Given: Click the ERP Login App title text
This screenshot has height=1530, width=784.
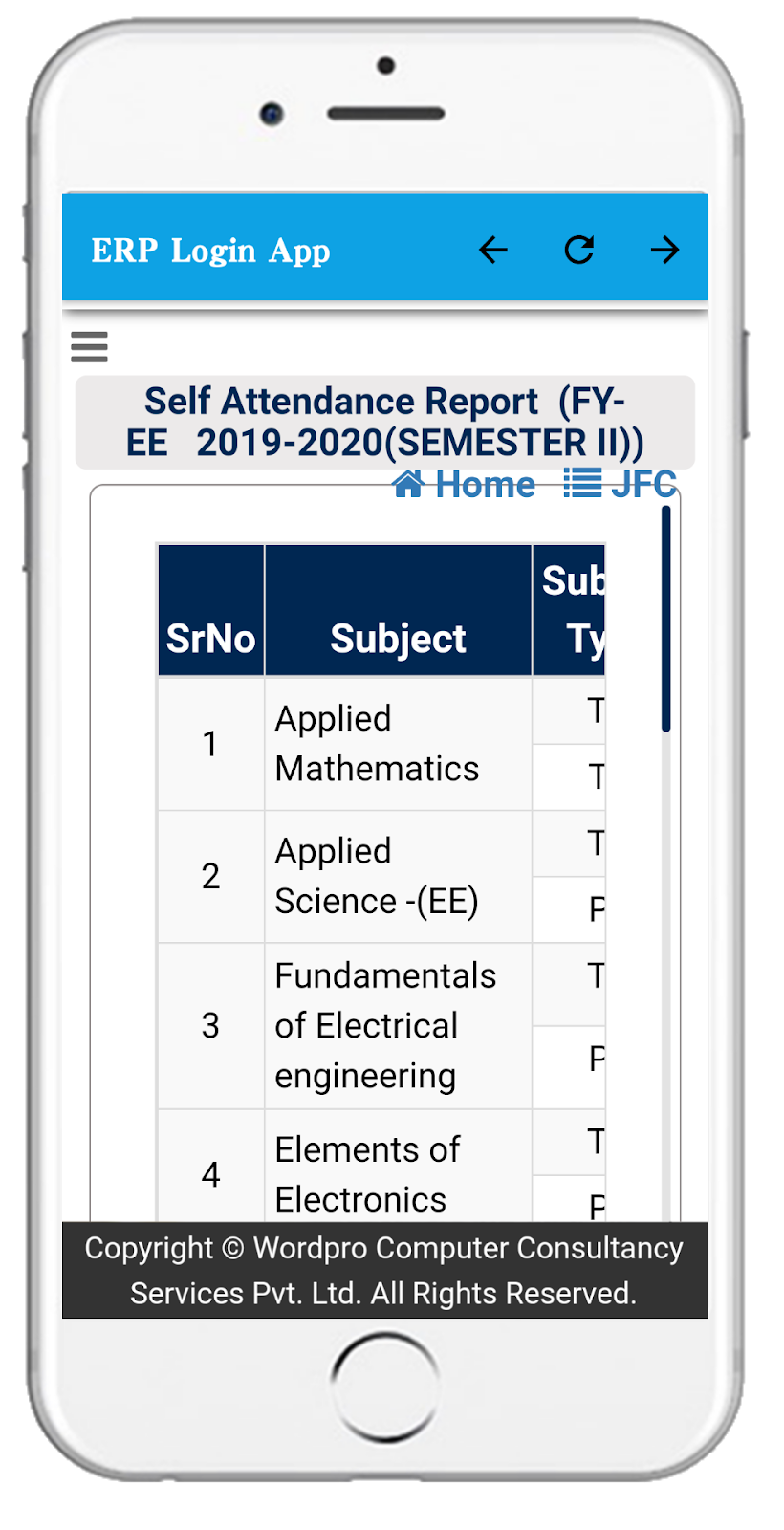Looking at the screenshot, I should [211, 251].
